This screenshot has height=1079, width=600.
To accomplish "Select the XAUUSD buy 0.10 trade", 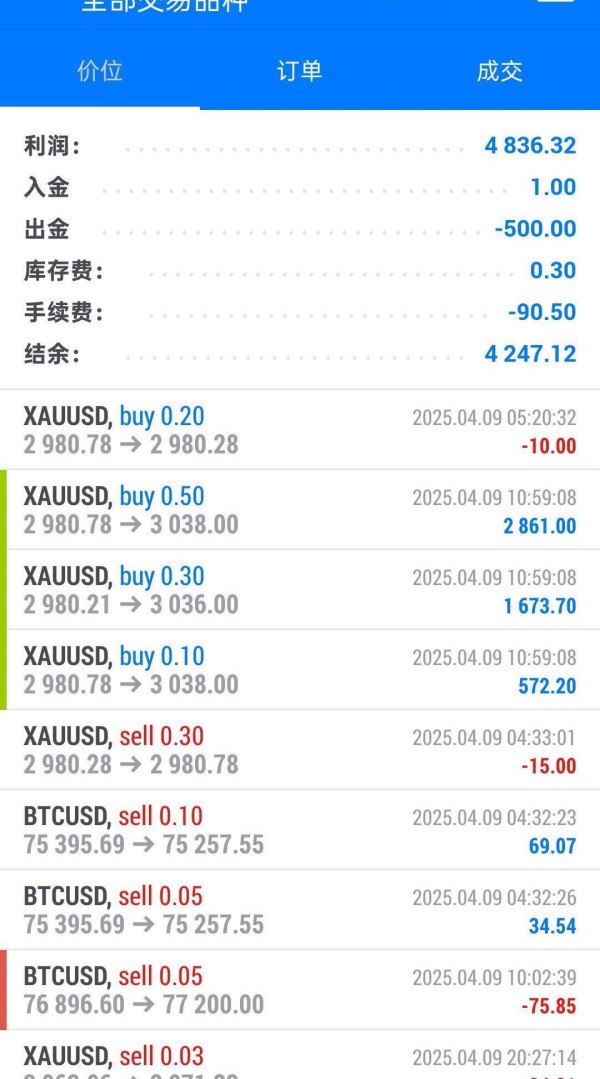I will [300, 670].
